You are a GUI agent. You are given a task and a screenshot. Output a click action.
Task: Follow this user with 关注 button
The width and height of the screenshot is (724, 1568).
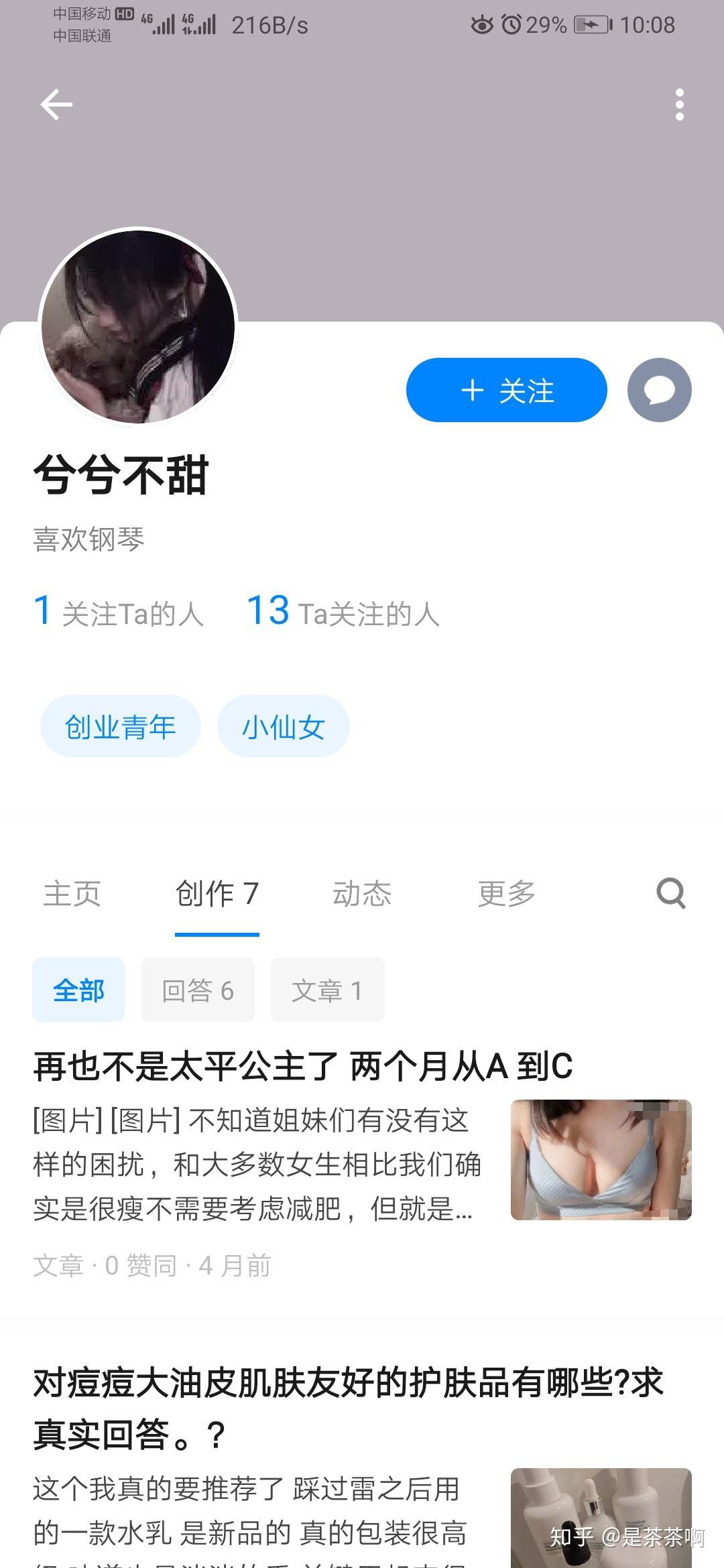tap(507, 390)
